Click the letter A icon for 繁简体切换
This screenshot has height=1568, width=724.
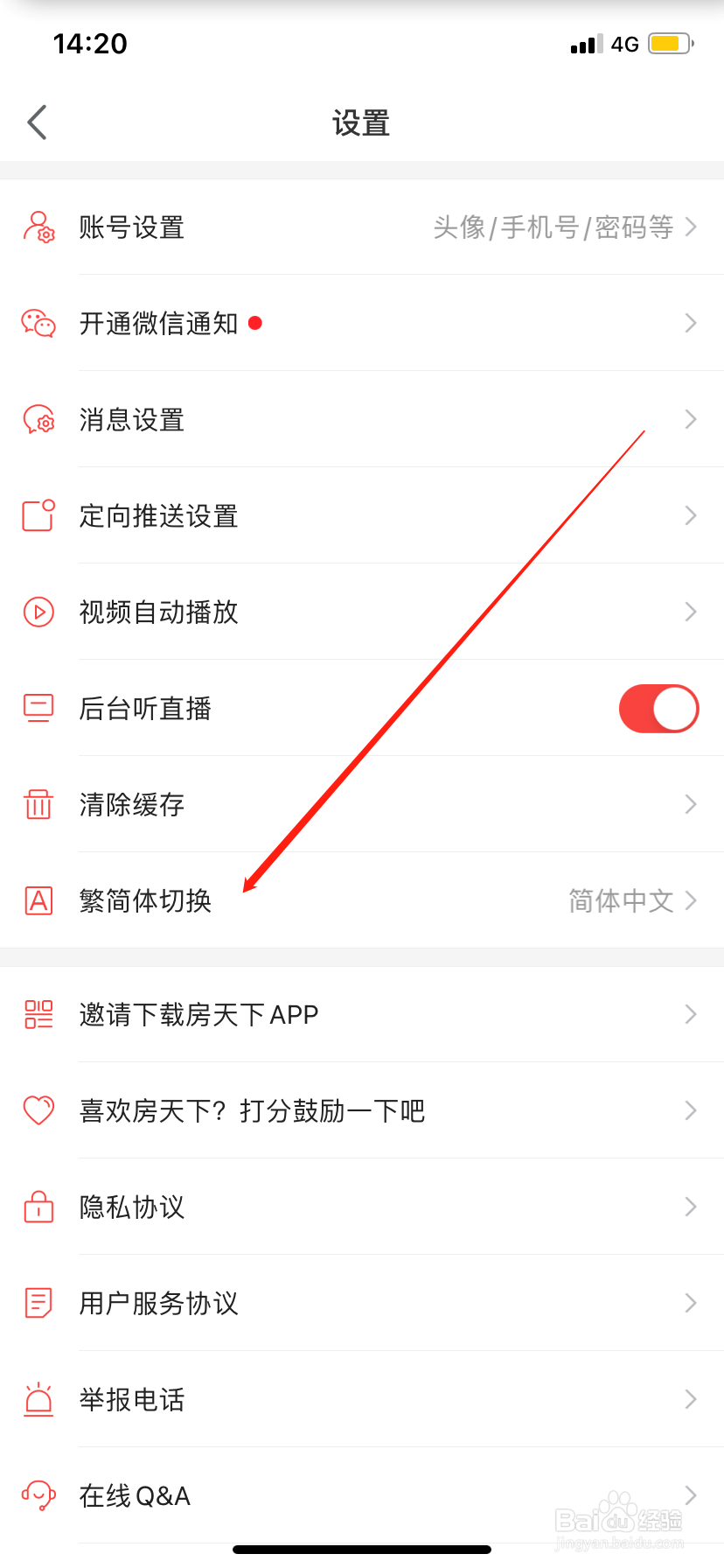tap(38, 900)
